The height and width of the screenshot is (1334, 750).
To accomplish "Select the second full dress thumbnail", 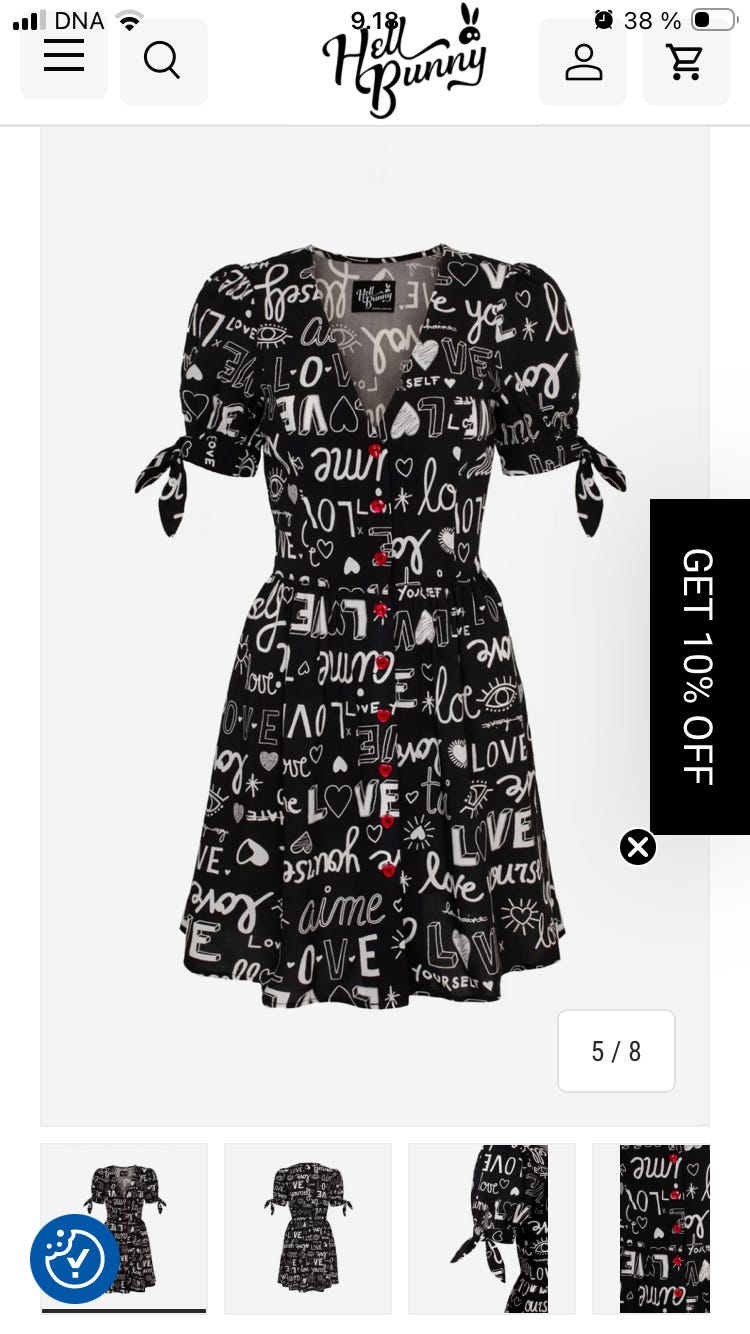I will point(308,1228).
